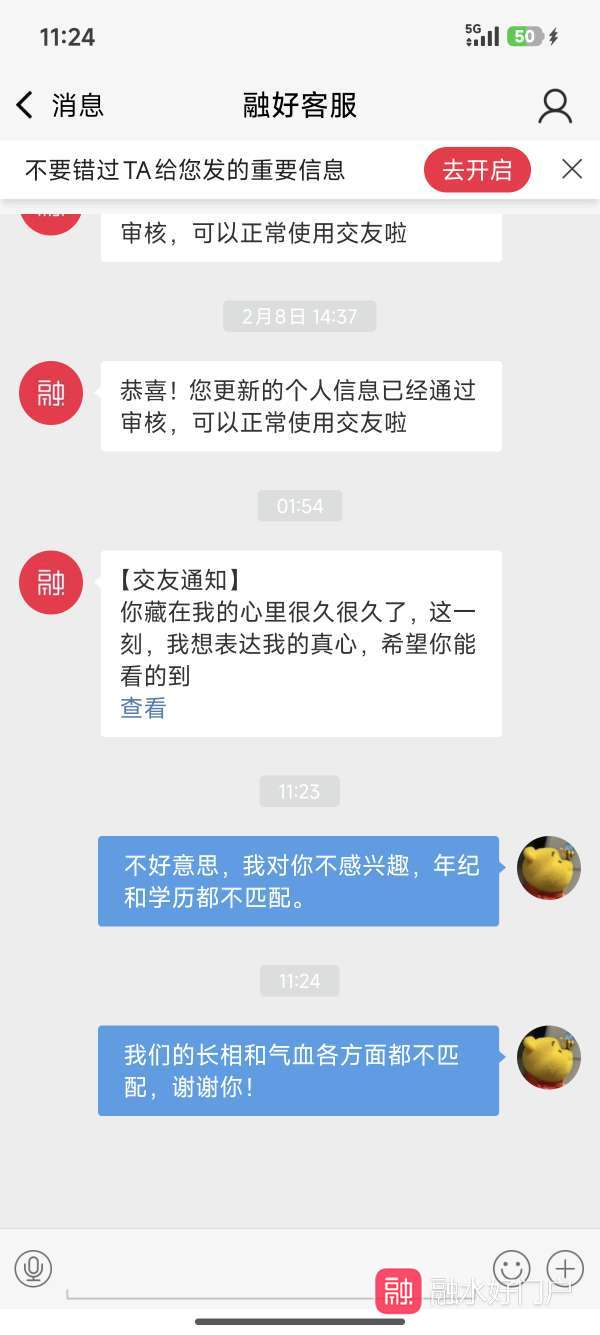
Task: Switch to voice input with the microphone
Action: (x=33, y=1269)
